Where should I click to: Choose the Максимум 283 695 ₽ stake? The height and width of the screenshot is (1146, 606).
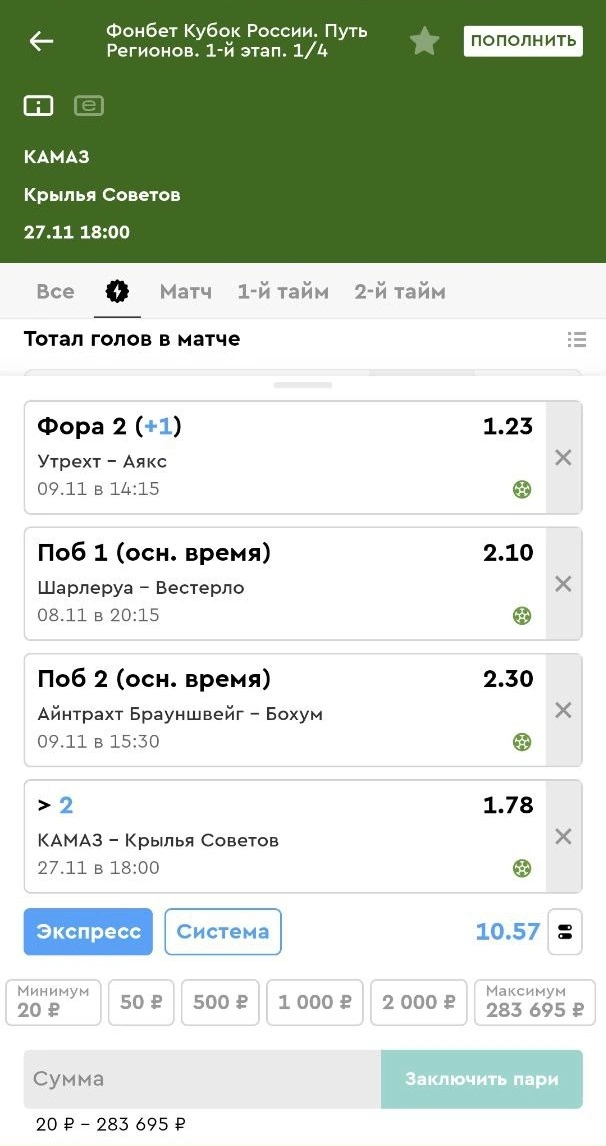534,1002
